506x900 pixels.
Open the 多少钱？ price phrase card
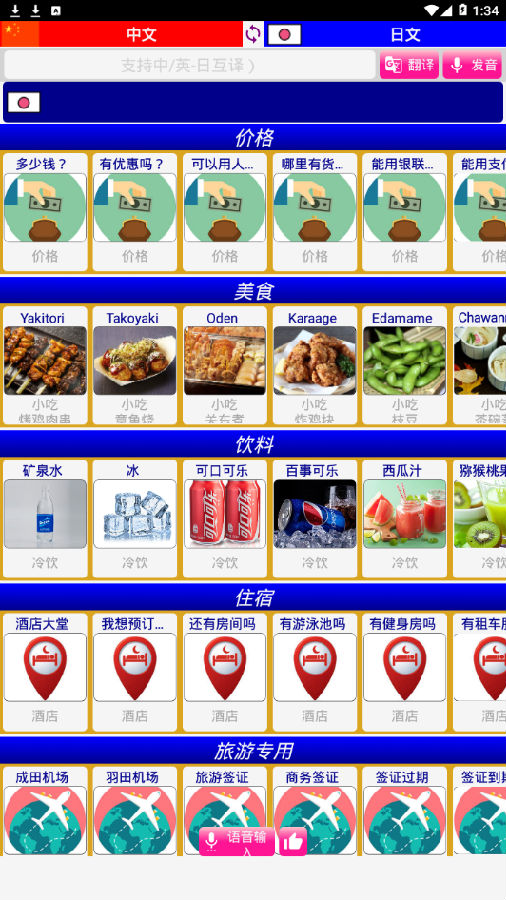coord(45,212)
